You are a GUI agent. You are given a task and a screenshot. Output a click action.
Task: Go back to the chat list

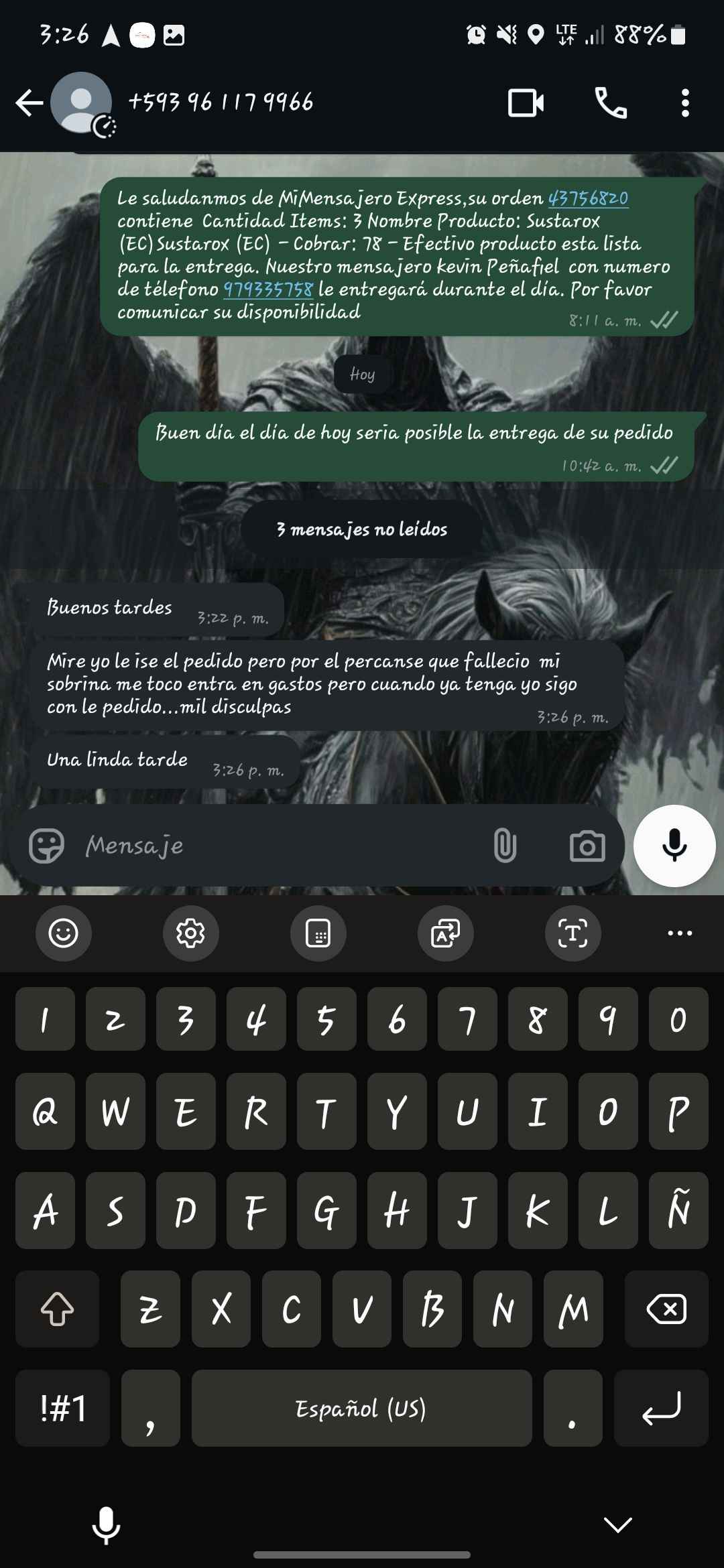[x=29, y=103]
